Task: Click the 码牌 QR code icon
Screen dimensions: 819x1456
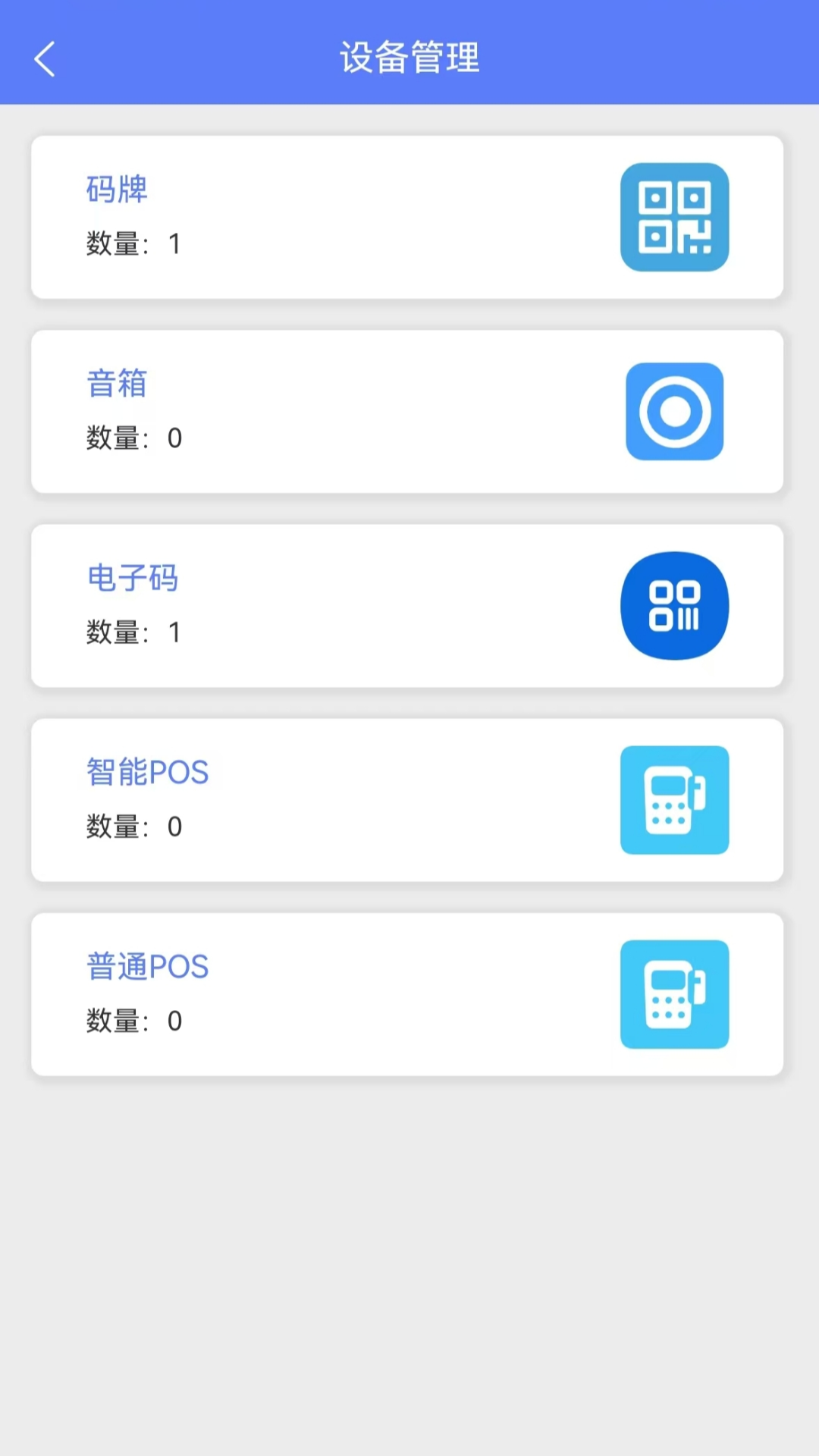Action: pos(674,218)
